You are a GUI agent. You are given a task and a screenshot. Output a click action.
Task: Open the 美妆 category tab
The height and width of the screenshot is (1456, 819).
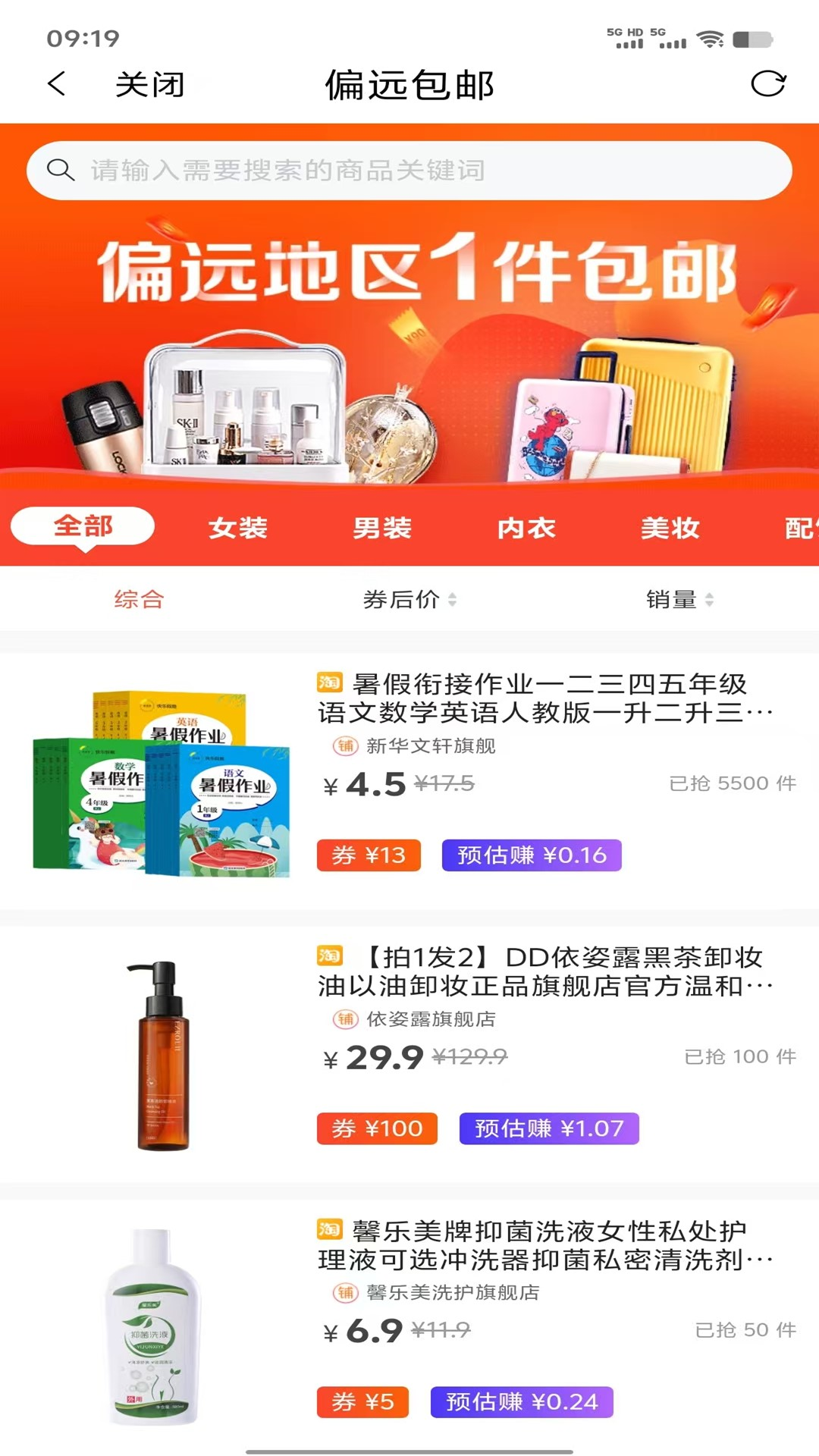[x=670, y=527]
